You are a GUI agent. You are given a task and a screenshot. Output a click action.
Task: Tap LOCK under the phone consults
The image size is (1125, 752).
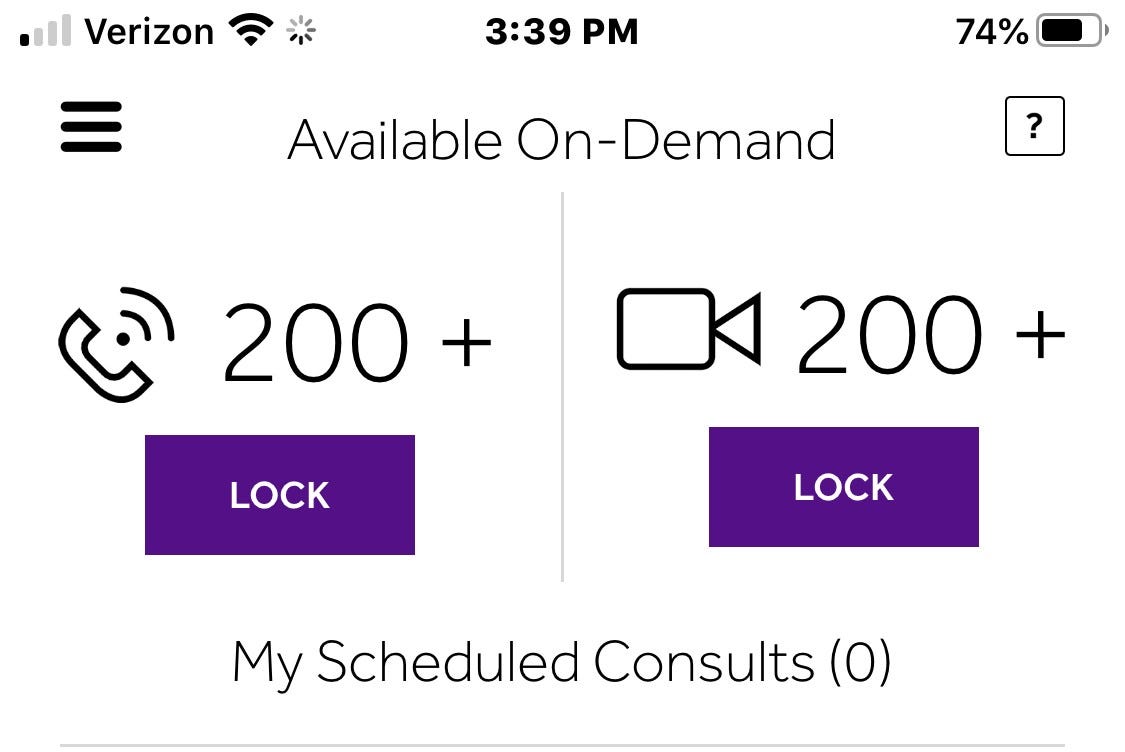click(279, 495)
